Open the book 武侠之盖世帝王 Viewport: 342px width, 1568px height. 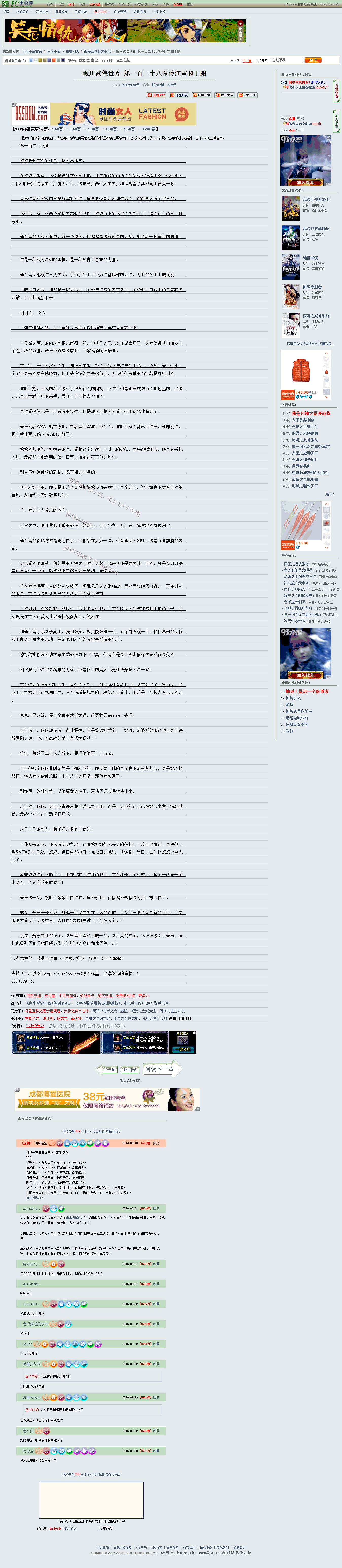click(x=316, y=199)
